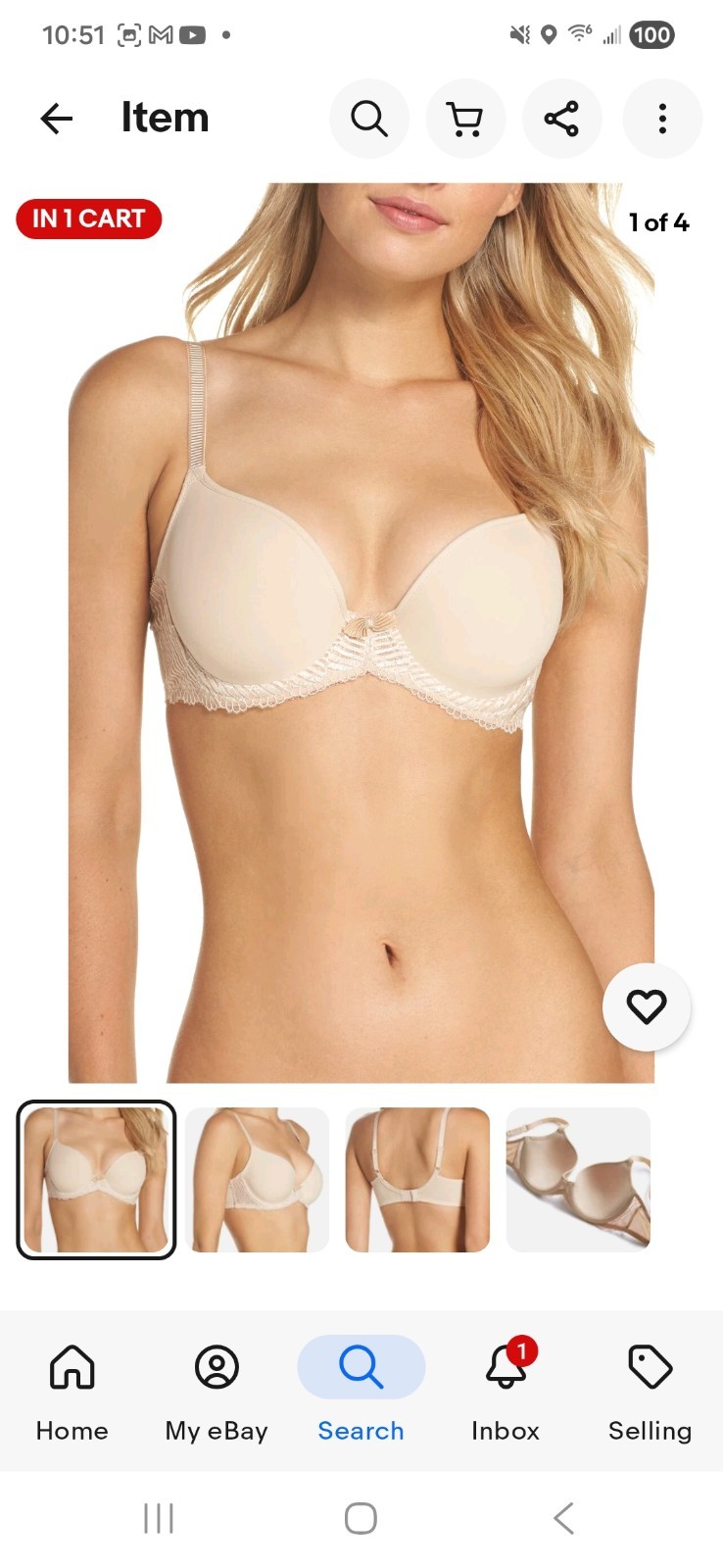The image size is (723, 1568).
Task: Open search from the top bar
Action: [x=369, y=119]
